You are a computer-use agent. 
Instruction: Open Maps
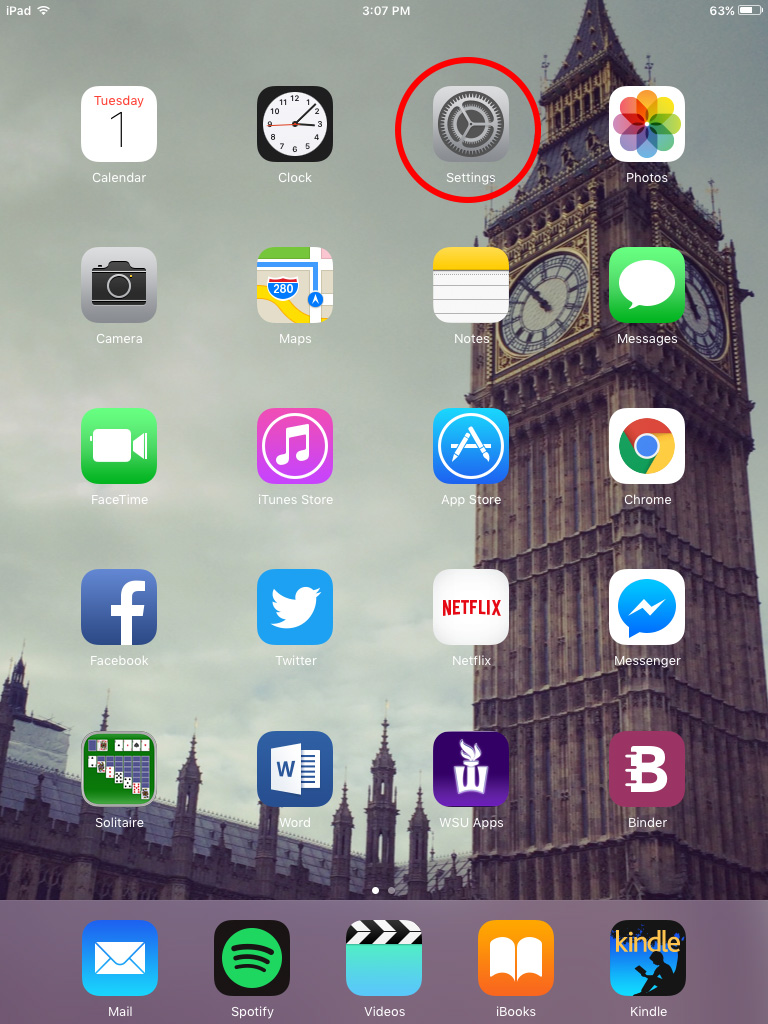295,285
